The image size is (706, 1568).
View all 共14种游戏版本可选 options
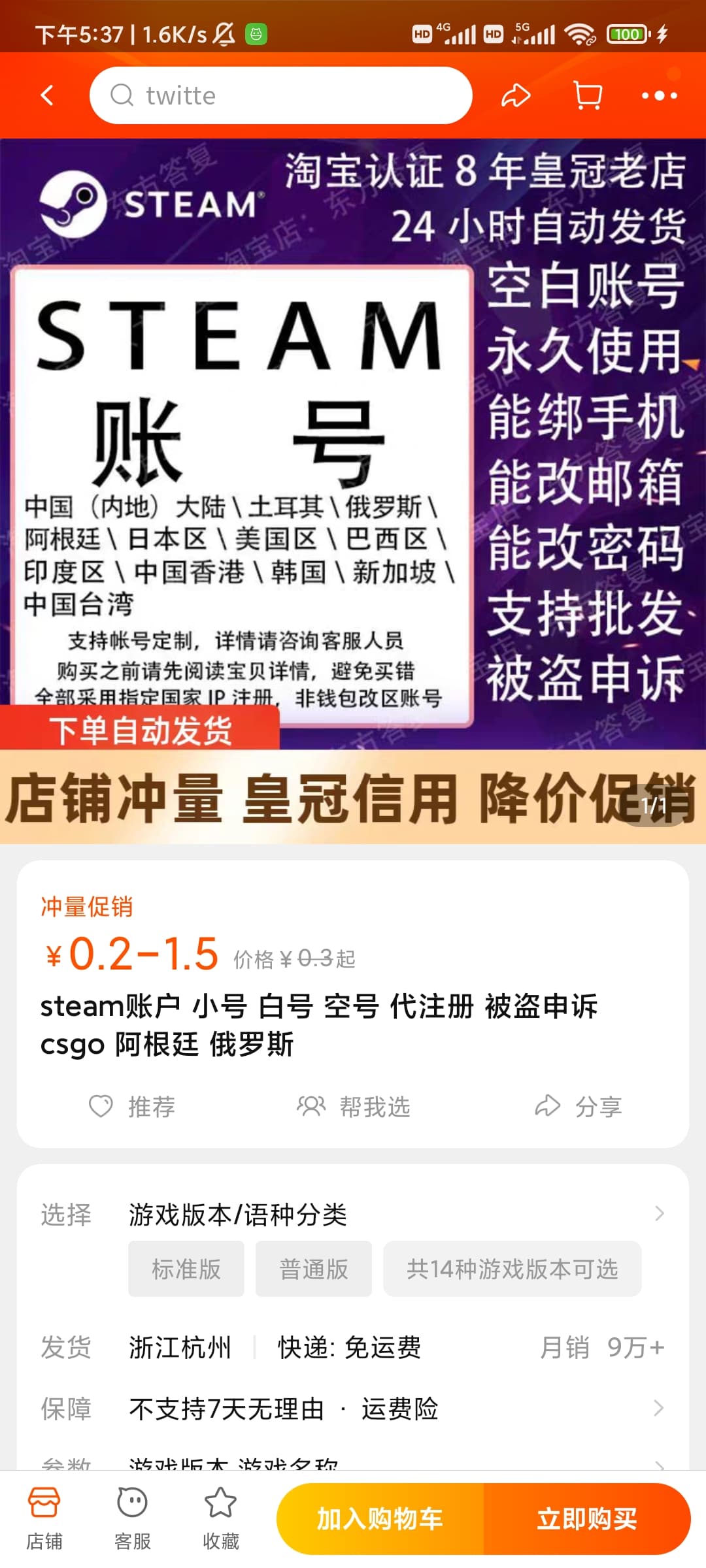pyautogui.click(x=513, y=1269)
